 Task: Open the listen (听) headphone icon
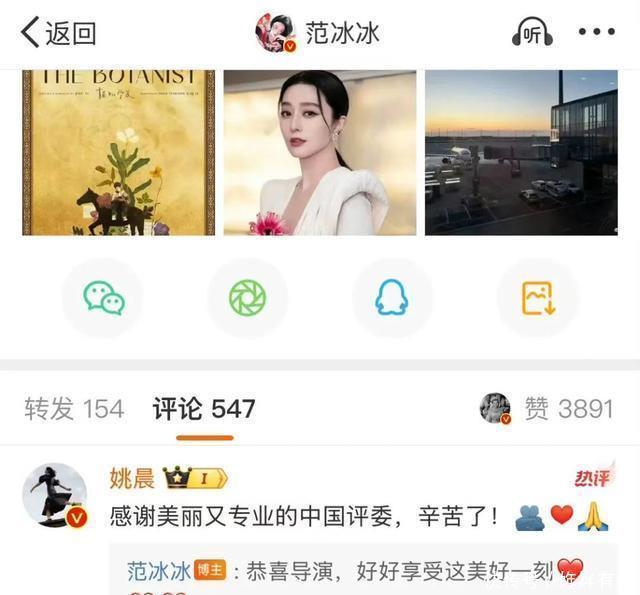[x=531, y=32]
